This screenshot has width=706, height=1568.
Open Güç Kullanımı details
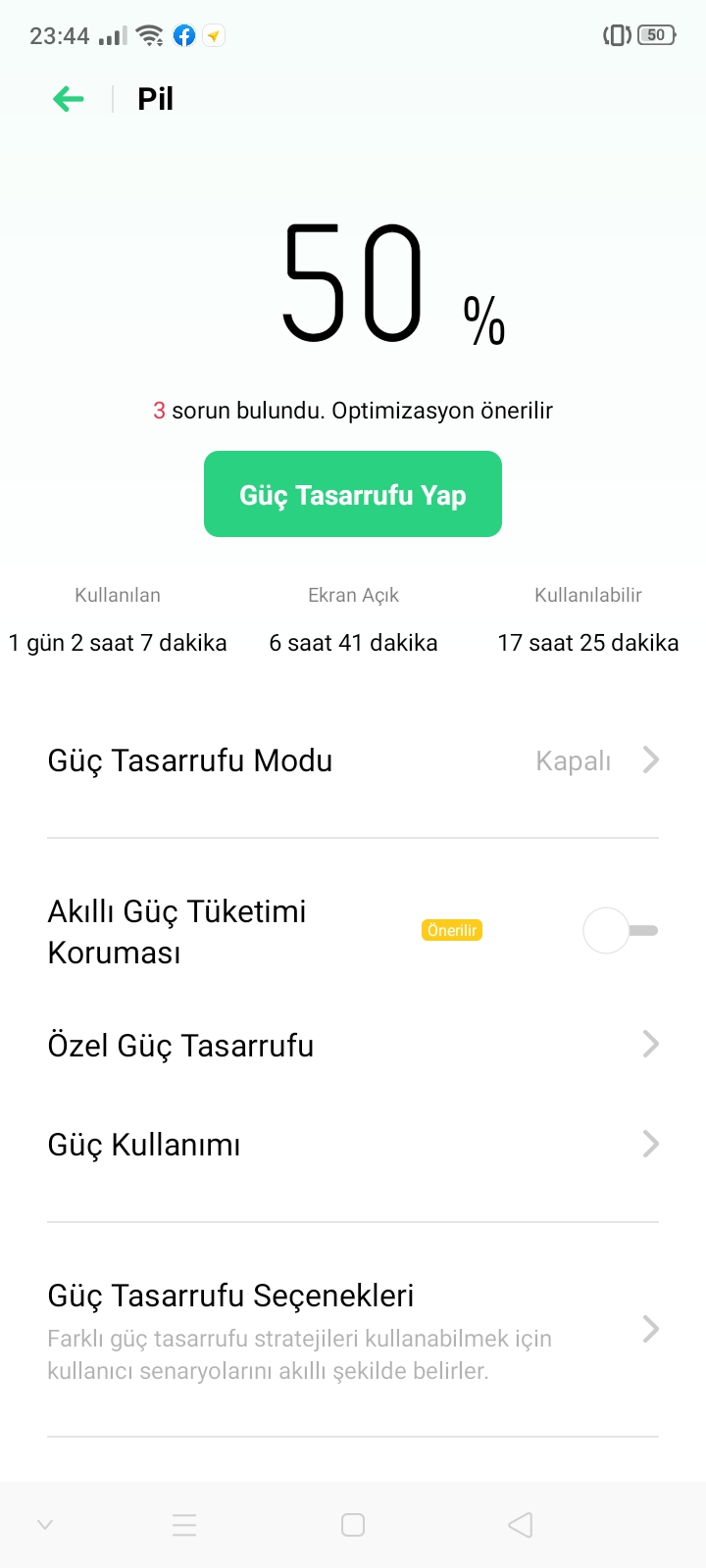[x=353, y=1144]
